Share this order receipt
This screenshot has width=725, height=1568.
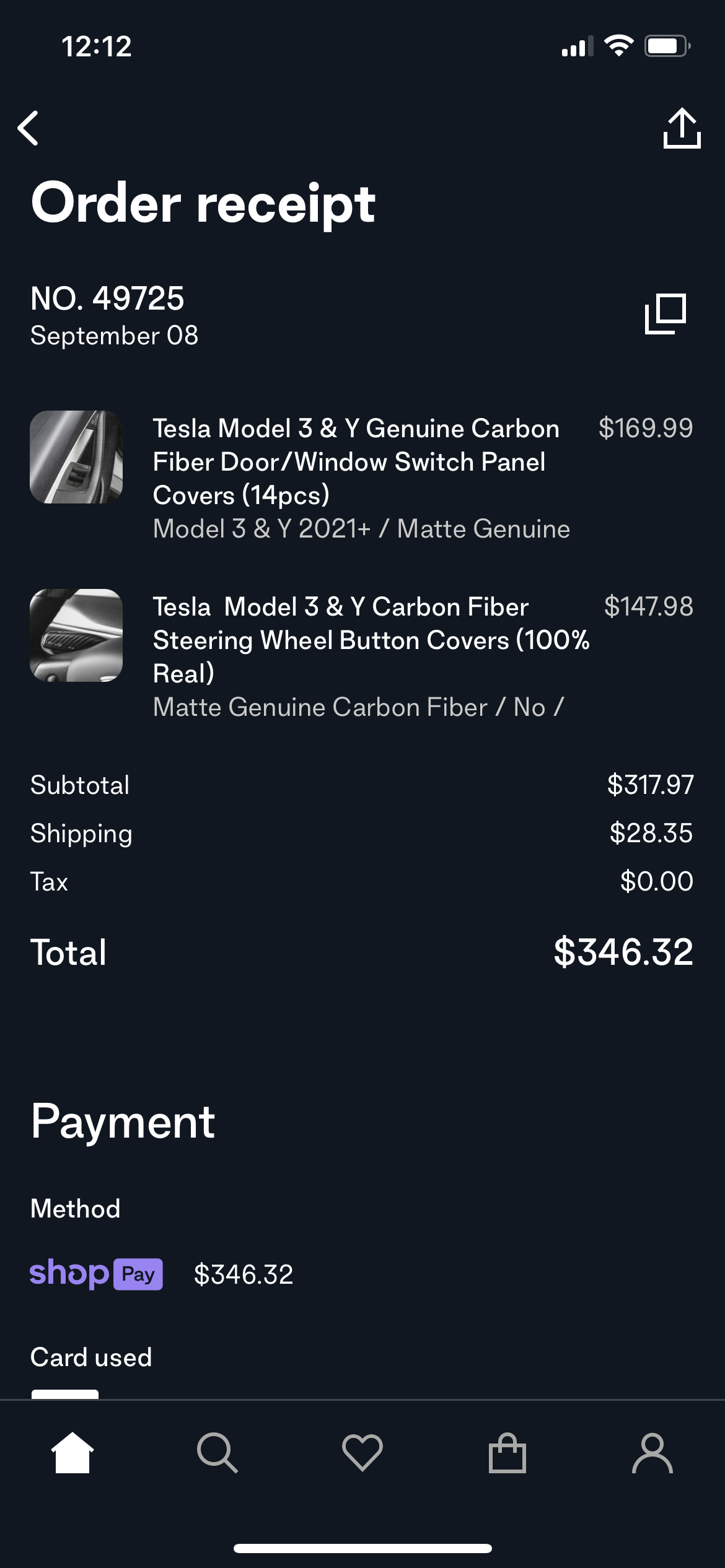tap(682, 128)
